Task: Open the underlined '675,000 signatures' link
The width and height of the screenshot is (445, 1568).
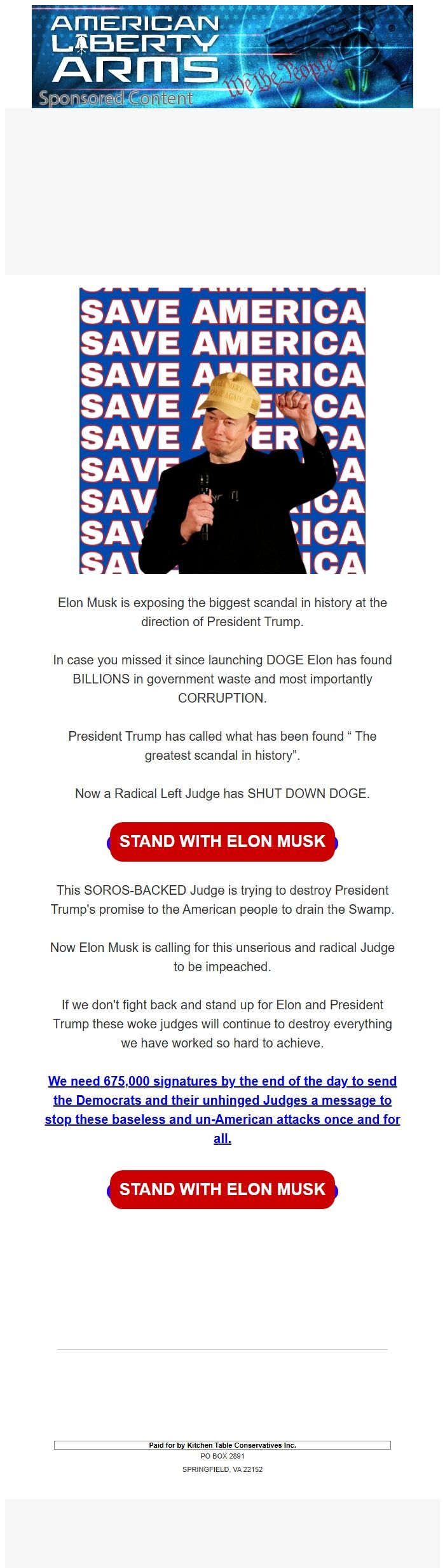Action: [222, 1109]
